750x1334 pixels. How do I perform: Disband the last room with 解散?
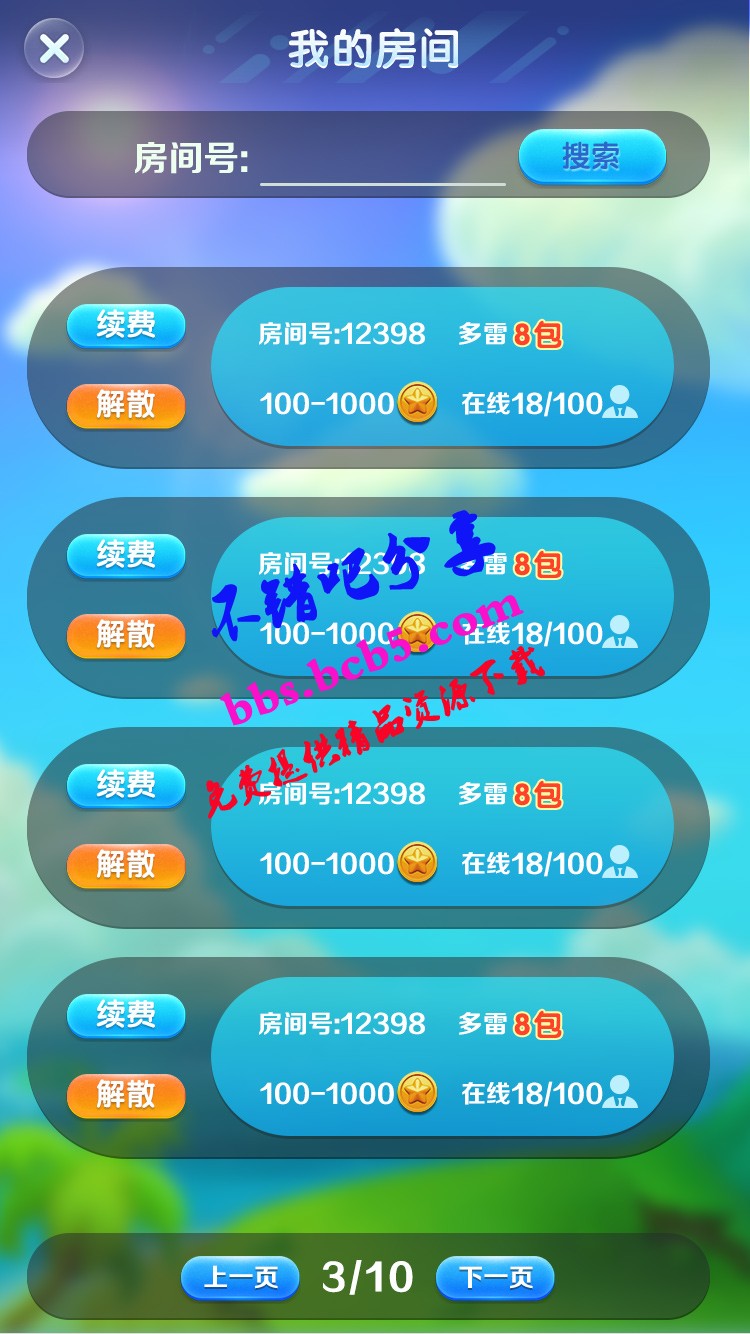(126, 1095)
